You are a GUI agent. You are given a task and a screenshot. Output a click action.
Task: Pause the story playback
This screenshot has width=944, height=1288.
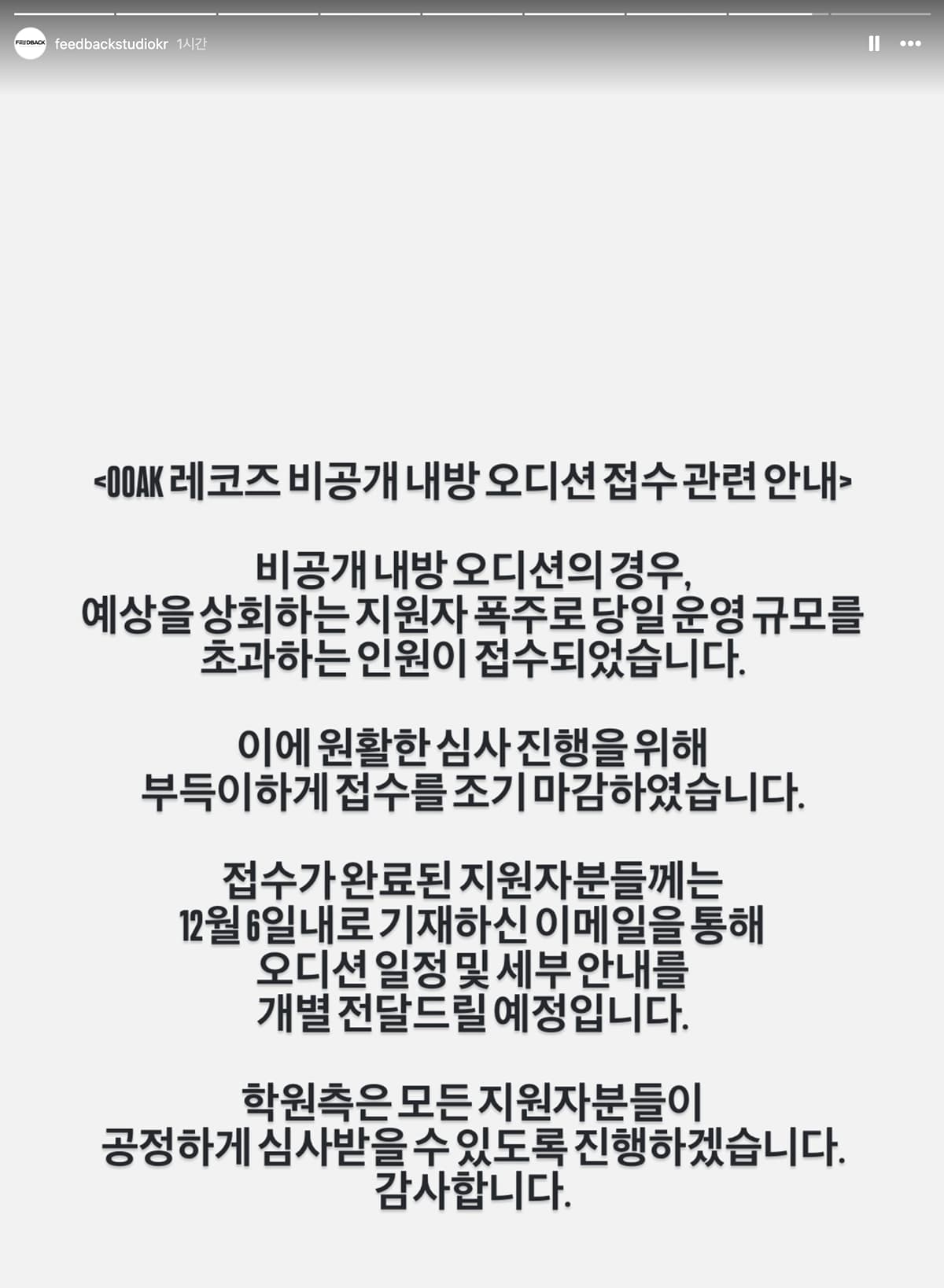tap(873, 44)
